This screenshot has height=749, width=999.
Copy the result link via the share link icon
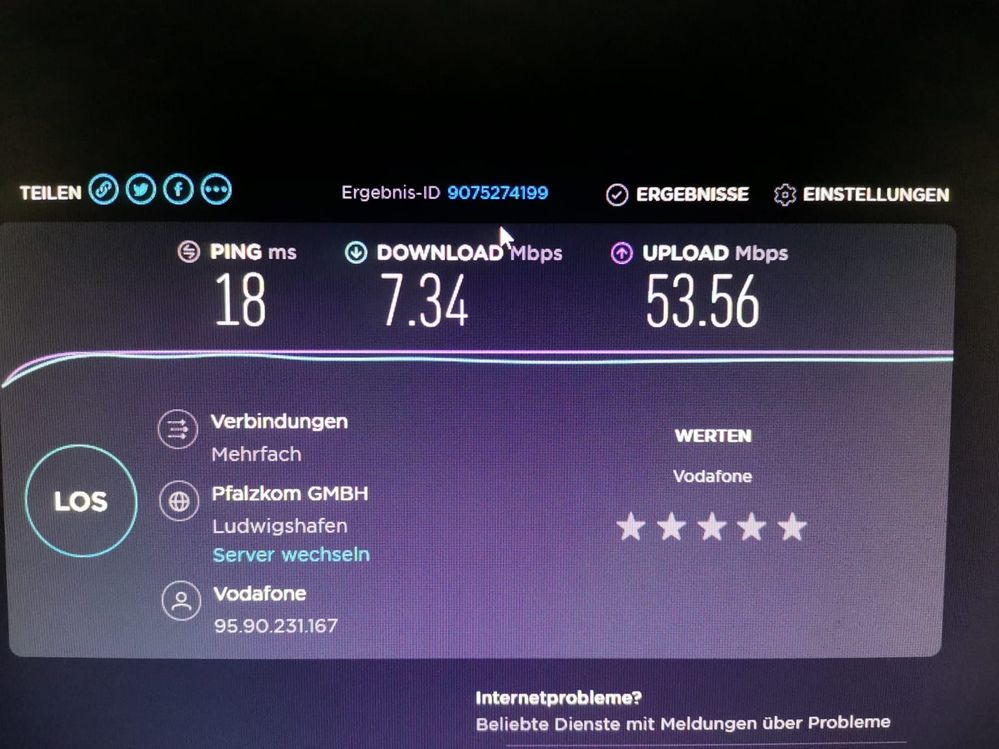pyautogui.click(x=103, y=189)
